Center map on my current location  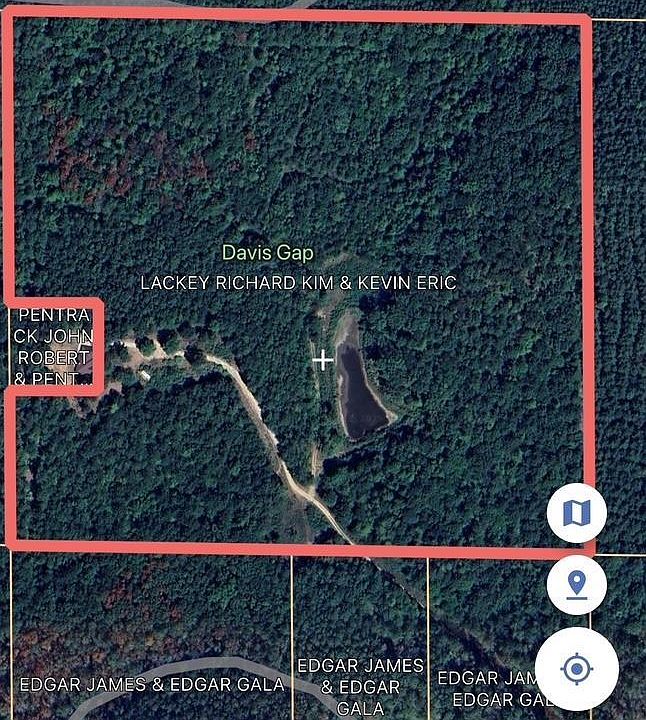pyautogui.click(x=577, y=668)
